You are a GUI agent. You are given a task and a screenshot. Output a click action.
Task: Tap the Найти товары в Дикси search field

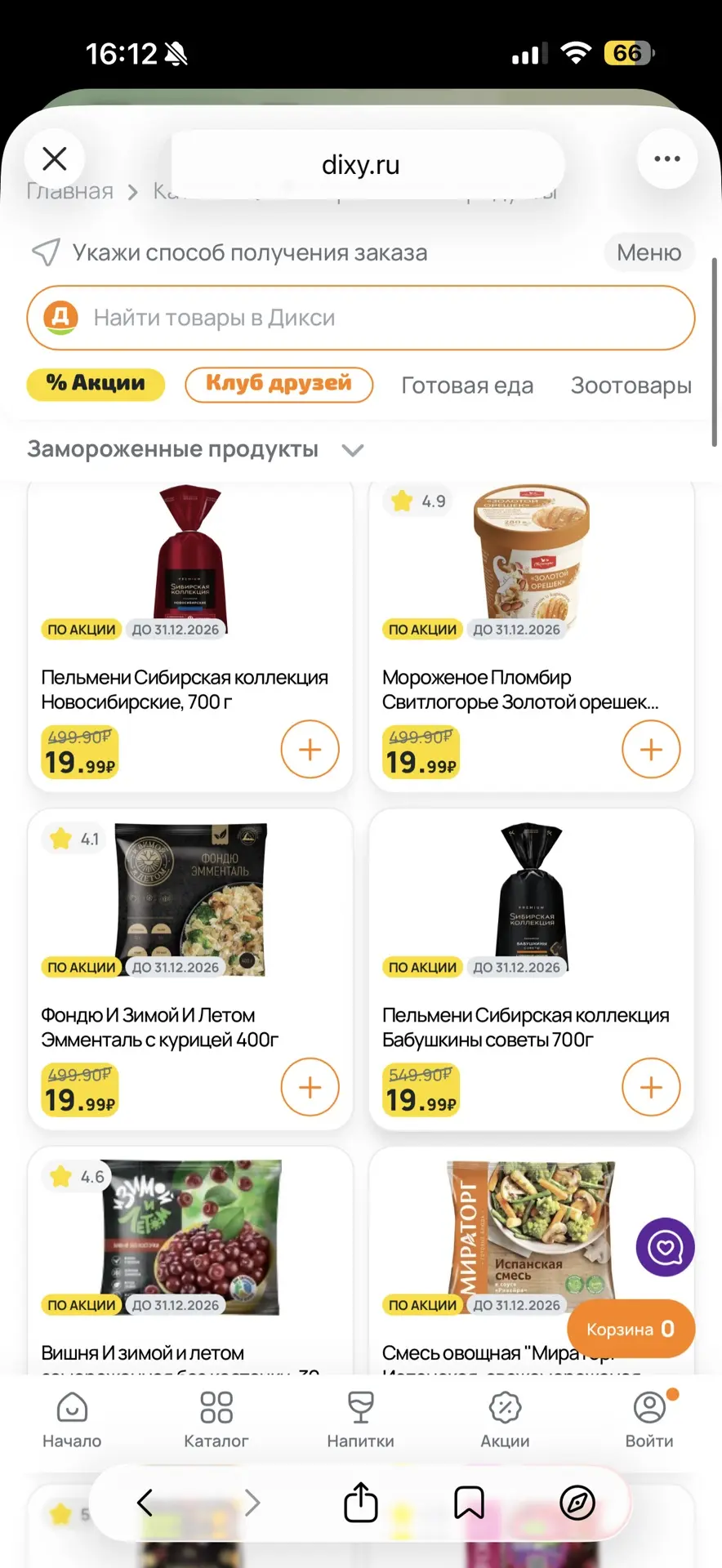tap(361, 318)
